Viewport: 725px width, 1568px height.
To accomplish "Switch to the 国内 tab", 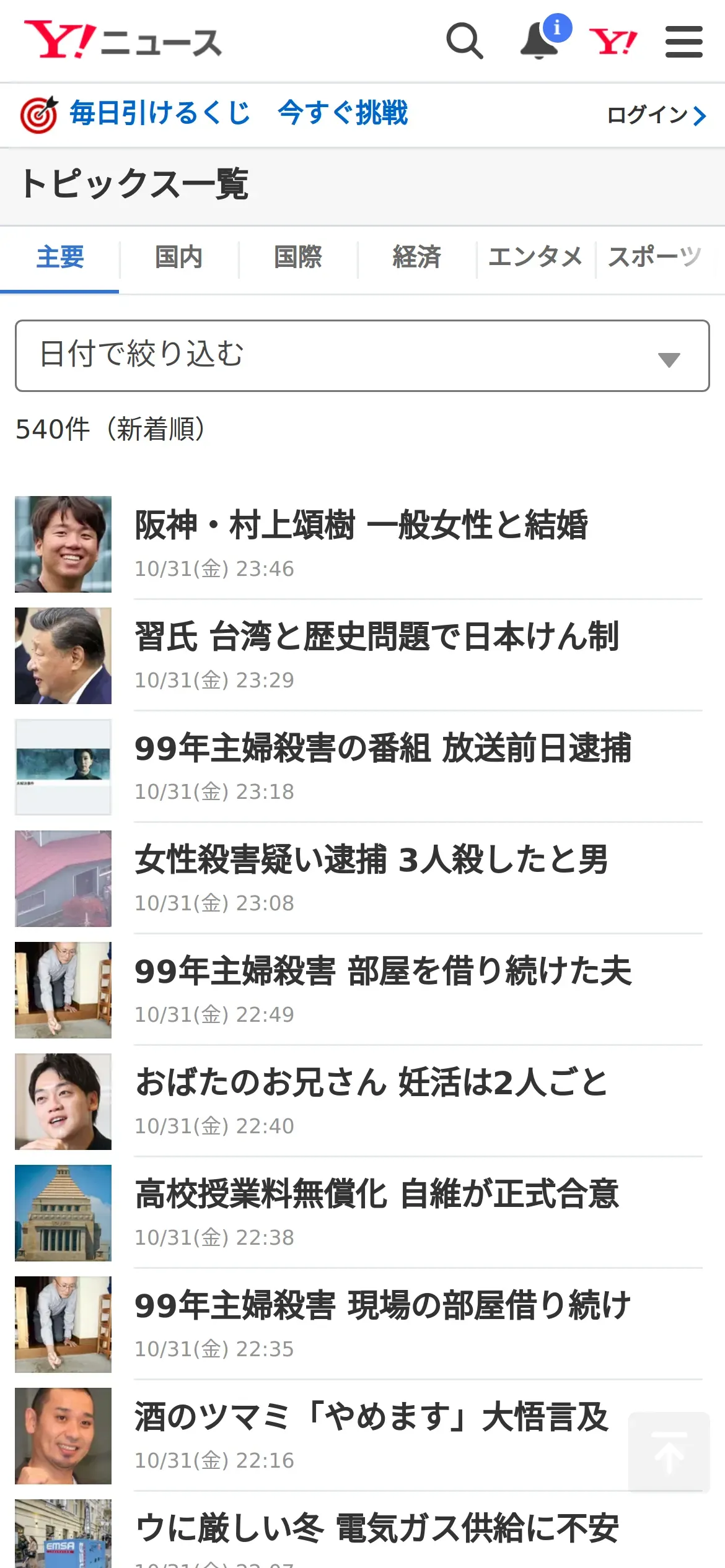I will (x=178, y=257).
